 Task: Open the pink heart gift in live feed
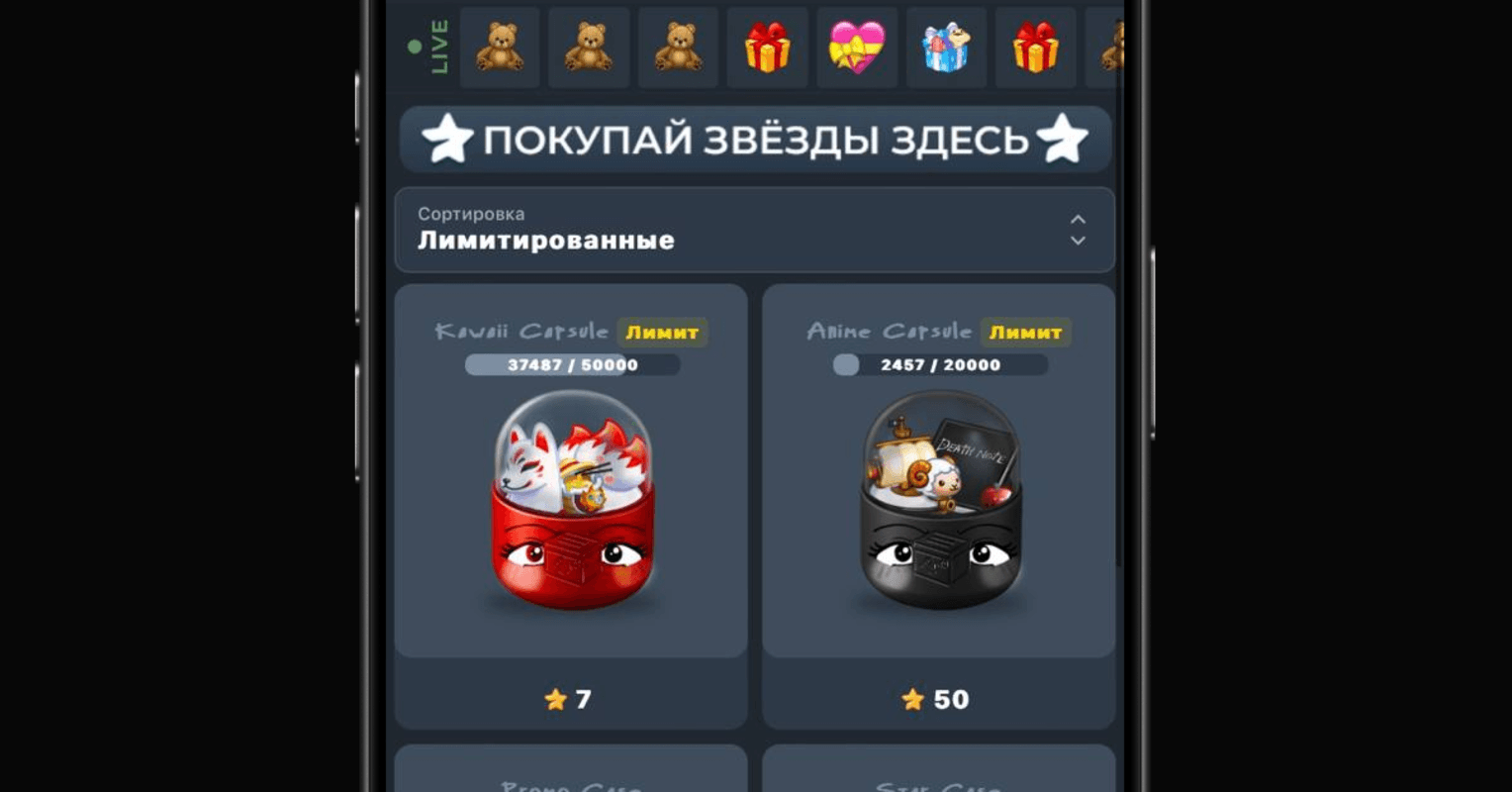point(857,48)
